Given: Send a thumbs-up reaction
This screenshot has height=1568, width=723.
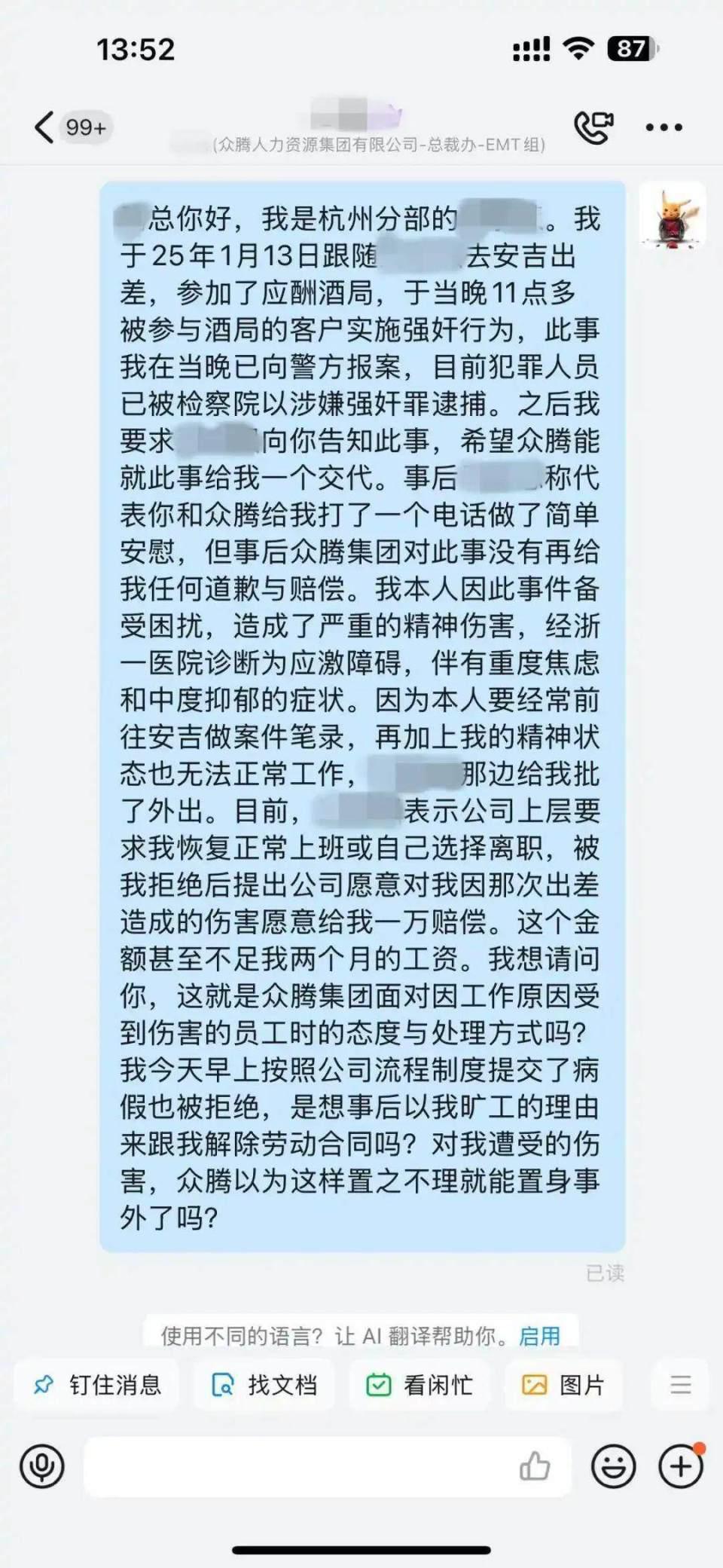Looking at the screenshot, I should pos(535,1466).
